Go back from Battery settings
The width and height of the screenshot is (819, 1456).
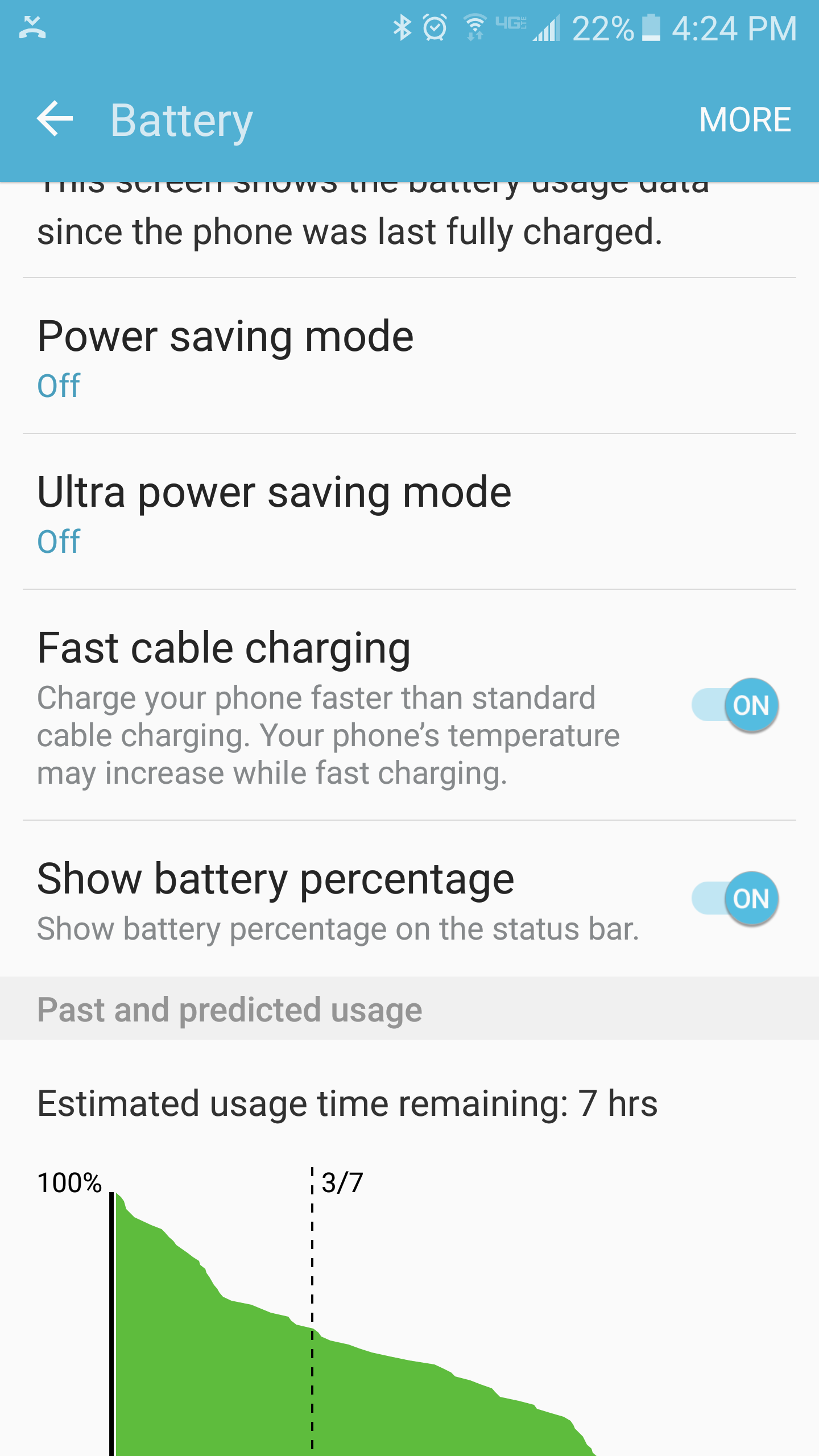[x=55, y=119]
